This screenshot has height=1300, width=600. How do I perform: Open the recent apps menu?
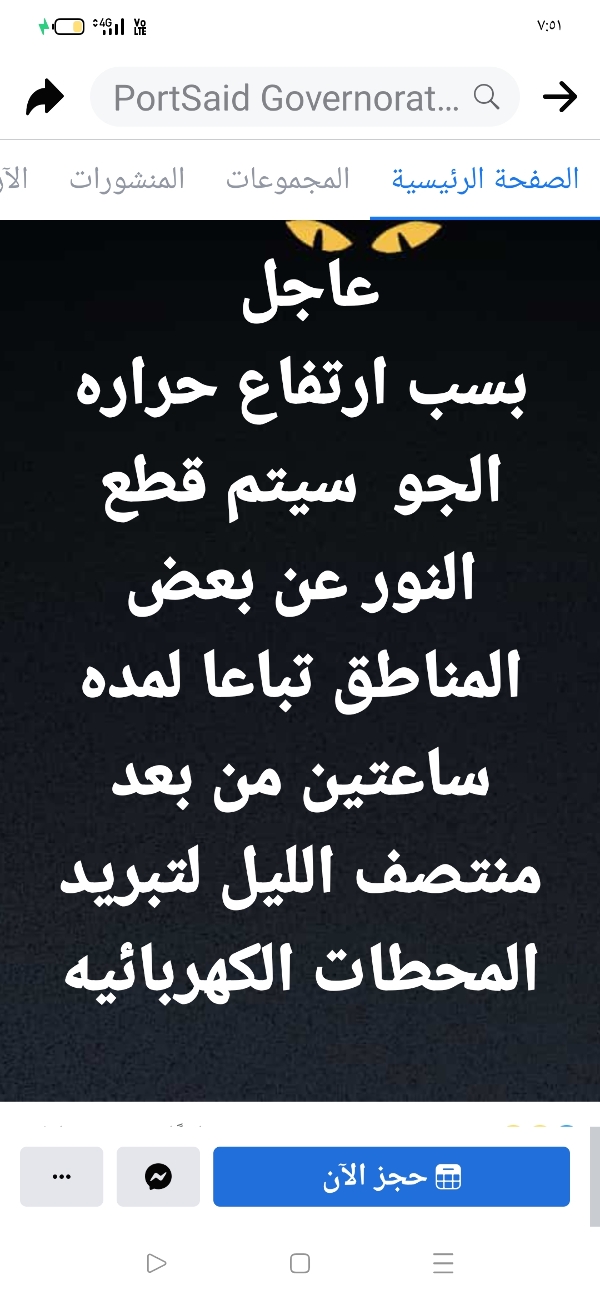pyautogui.click(x=443, y=1263)
